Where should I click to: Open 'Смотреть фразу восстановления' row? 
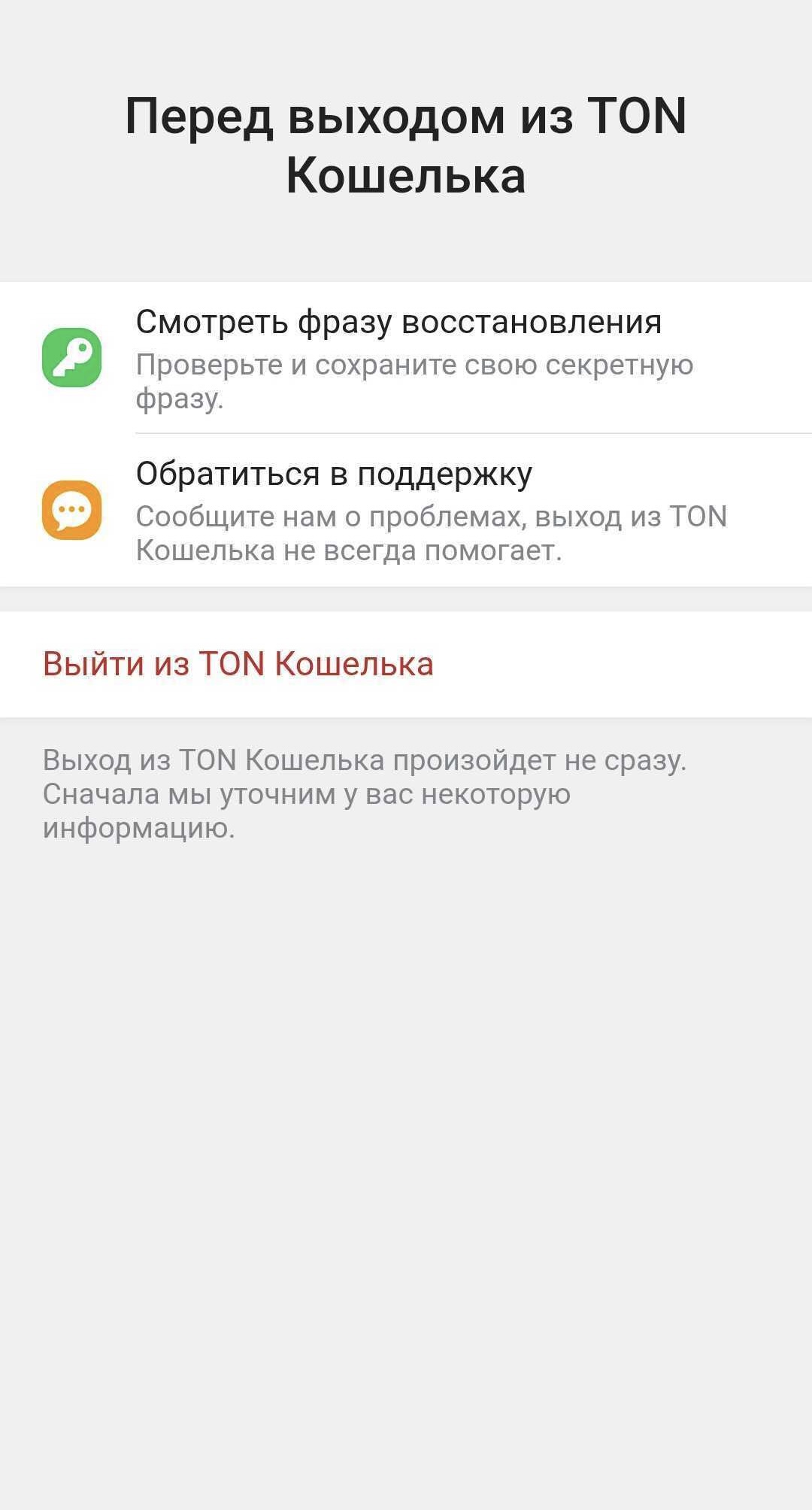(406, 358)
